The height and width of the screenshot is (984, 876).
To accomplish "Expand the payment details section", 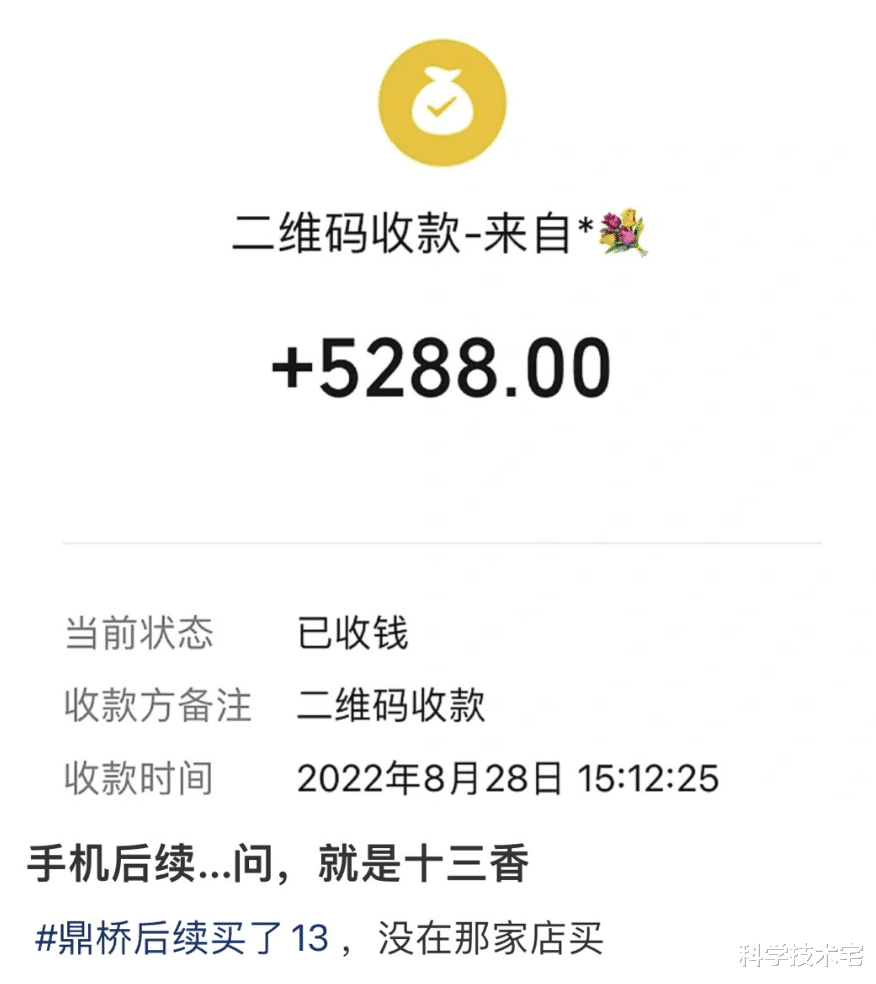I will coord(442,705).
